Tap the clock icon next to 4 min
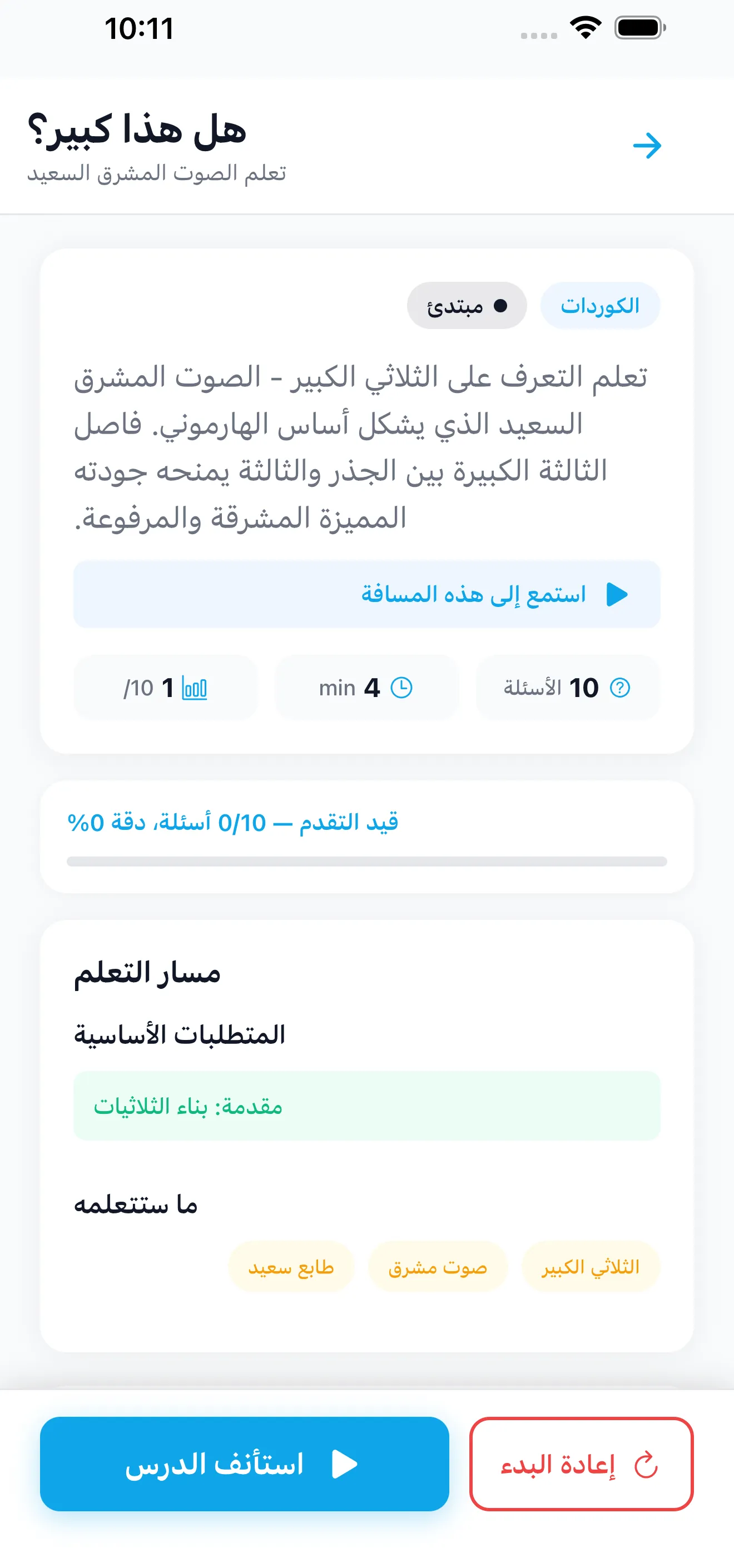The image size is (734, 1568). [401, 687]
